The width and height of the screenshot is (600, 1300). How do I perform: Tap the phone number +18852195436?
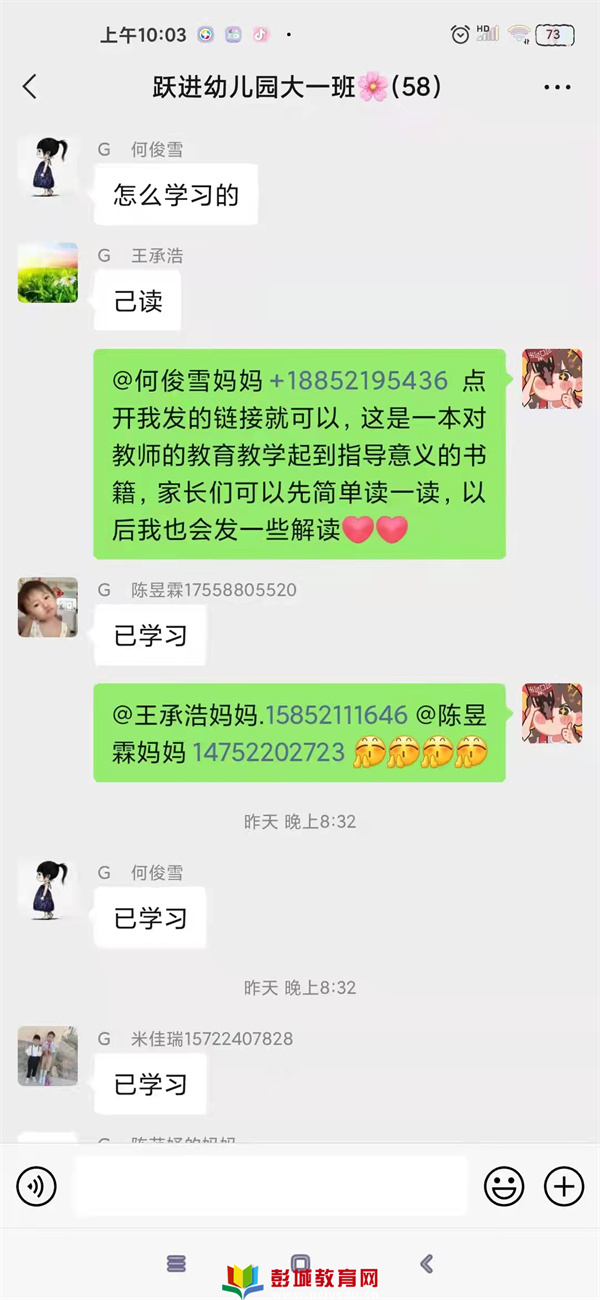tap(358, 381)
